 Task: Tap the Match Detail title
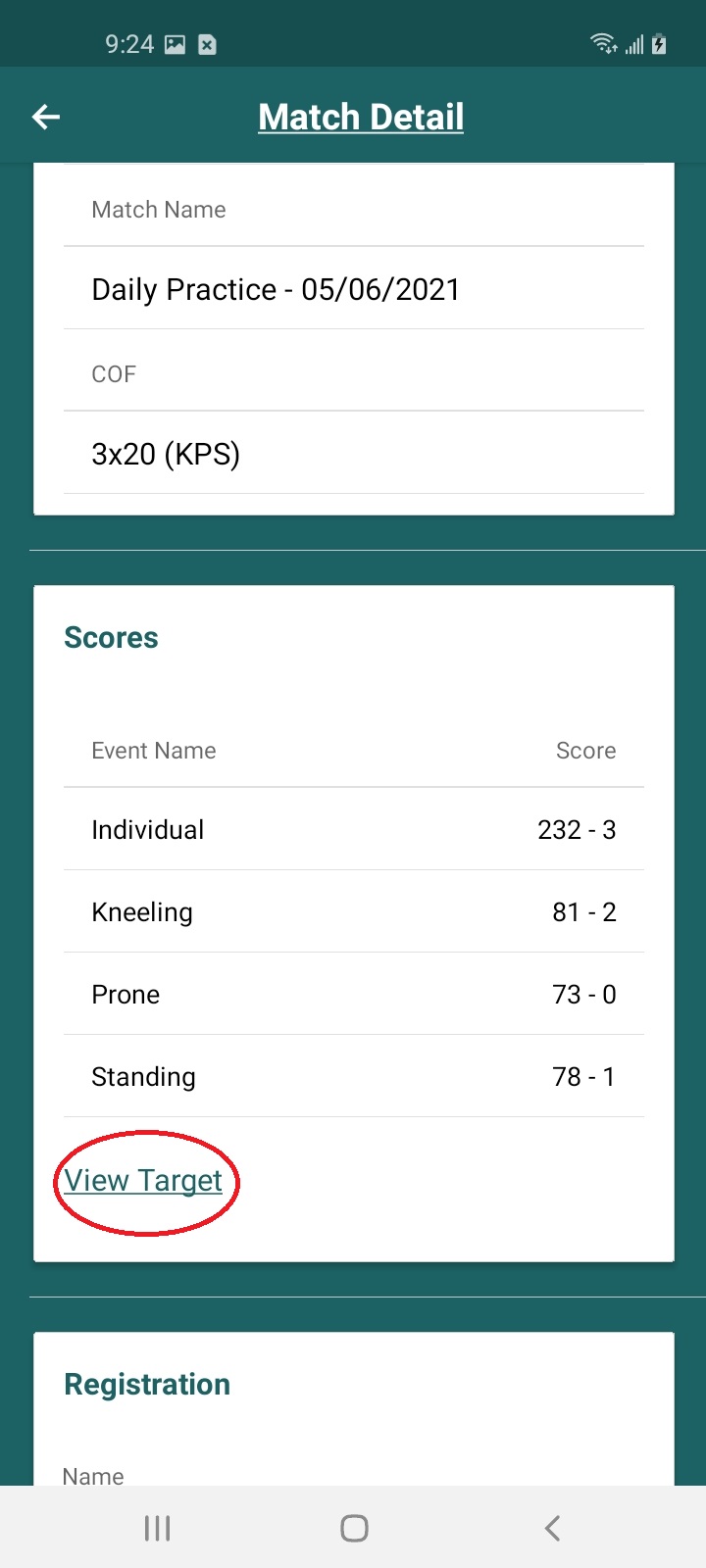point(360,116)
